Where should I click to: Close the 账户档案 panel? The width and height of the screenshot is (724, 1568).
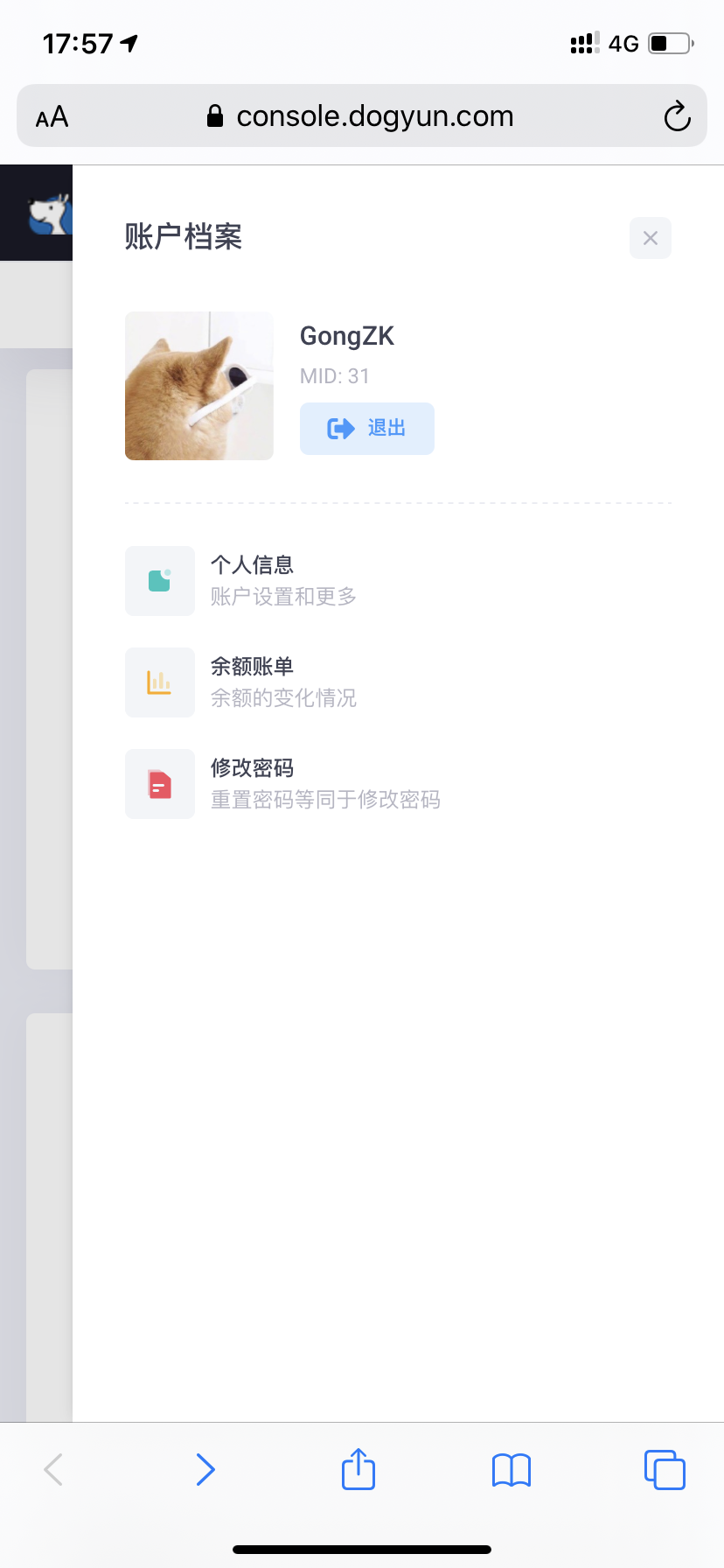[x=650, y=238]
